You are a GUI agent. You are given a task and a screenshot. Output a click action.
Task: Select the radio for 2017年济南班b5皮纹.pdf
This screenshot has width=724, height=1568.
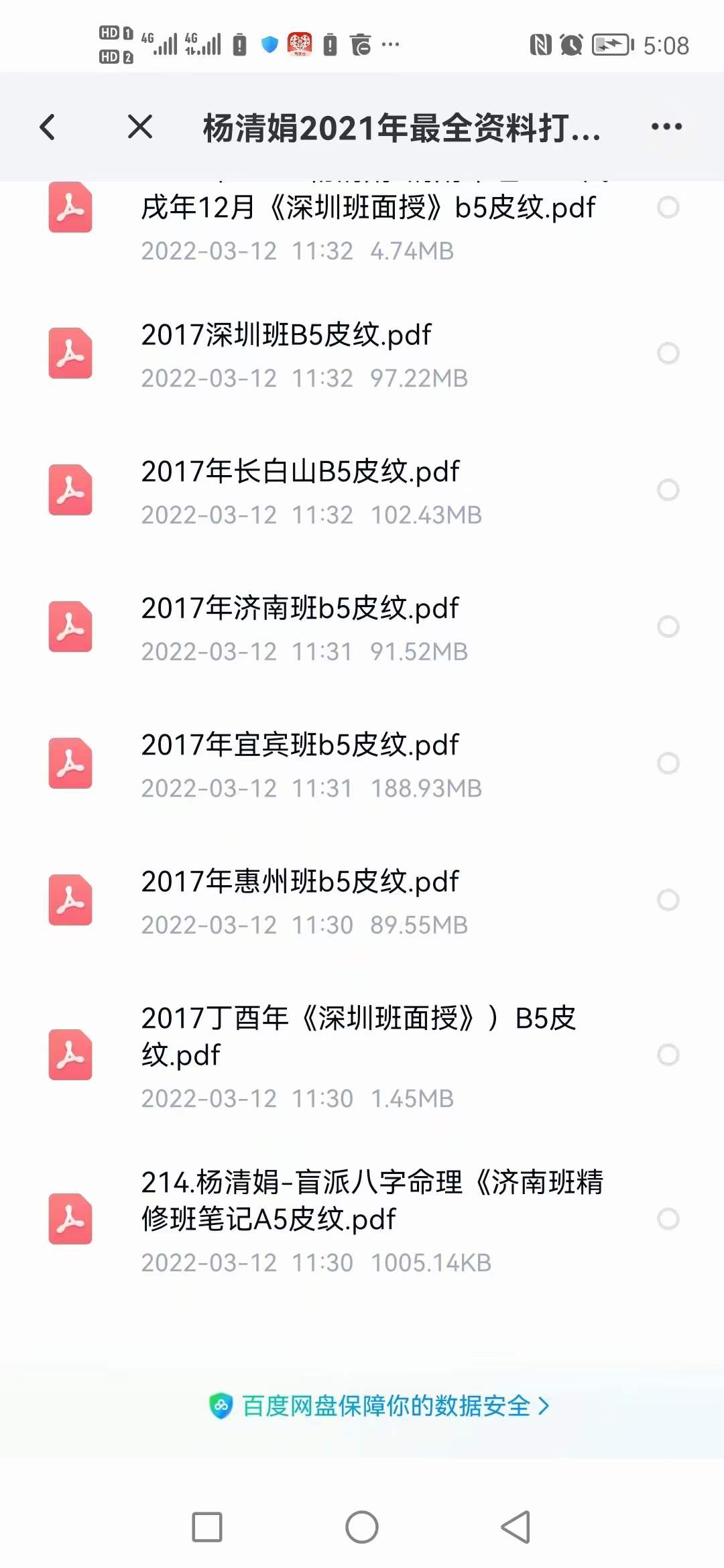(668, 627)
